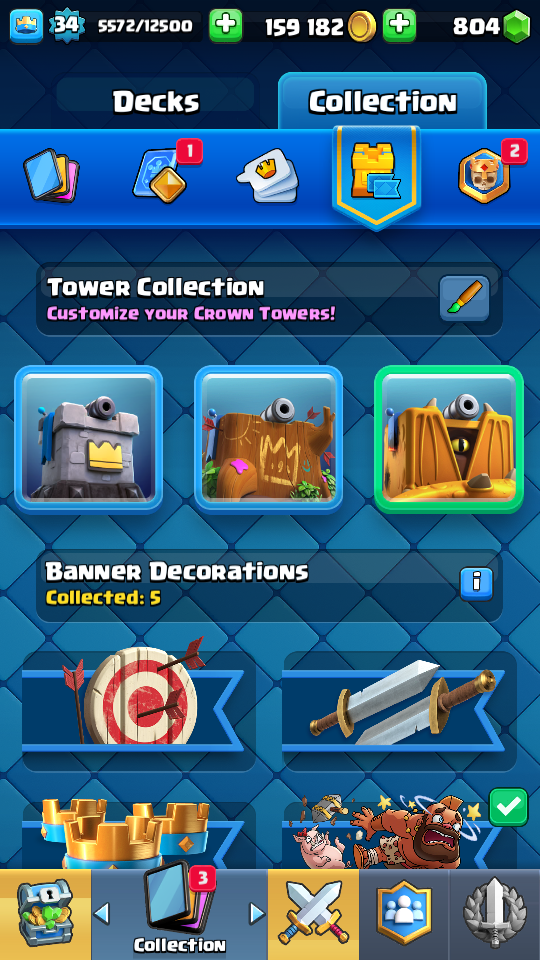Open Banner Decorations info button
Screen dimensions: 540x960
tap(477, 584)
